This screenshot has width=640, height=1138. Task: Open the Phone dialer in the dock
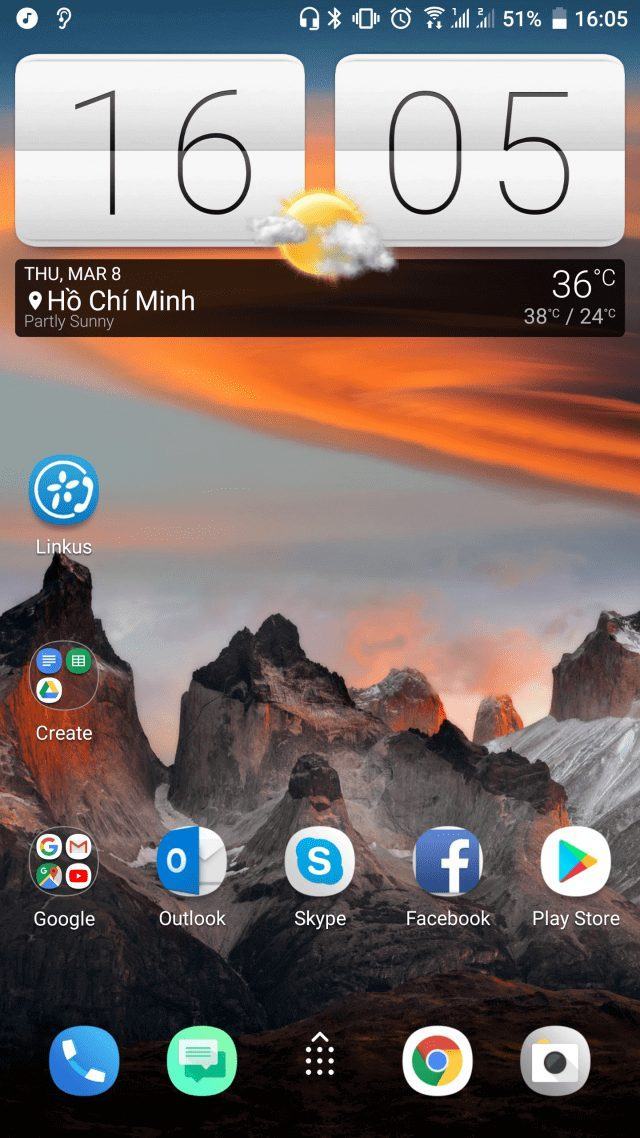pyautogui.click(x=84, y=1060)
